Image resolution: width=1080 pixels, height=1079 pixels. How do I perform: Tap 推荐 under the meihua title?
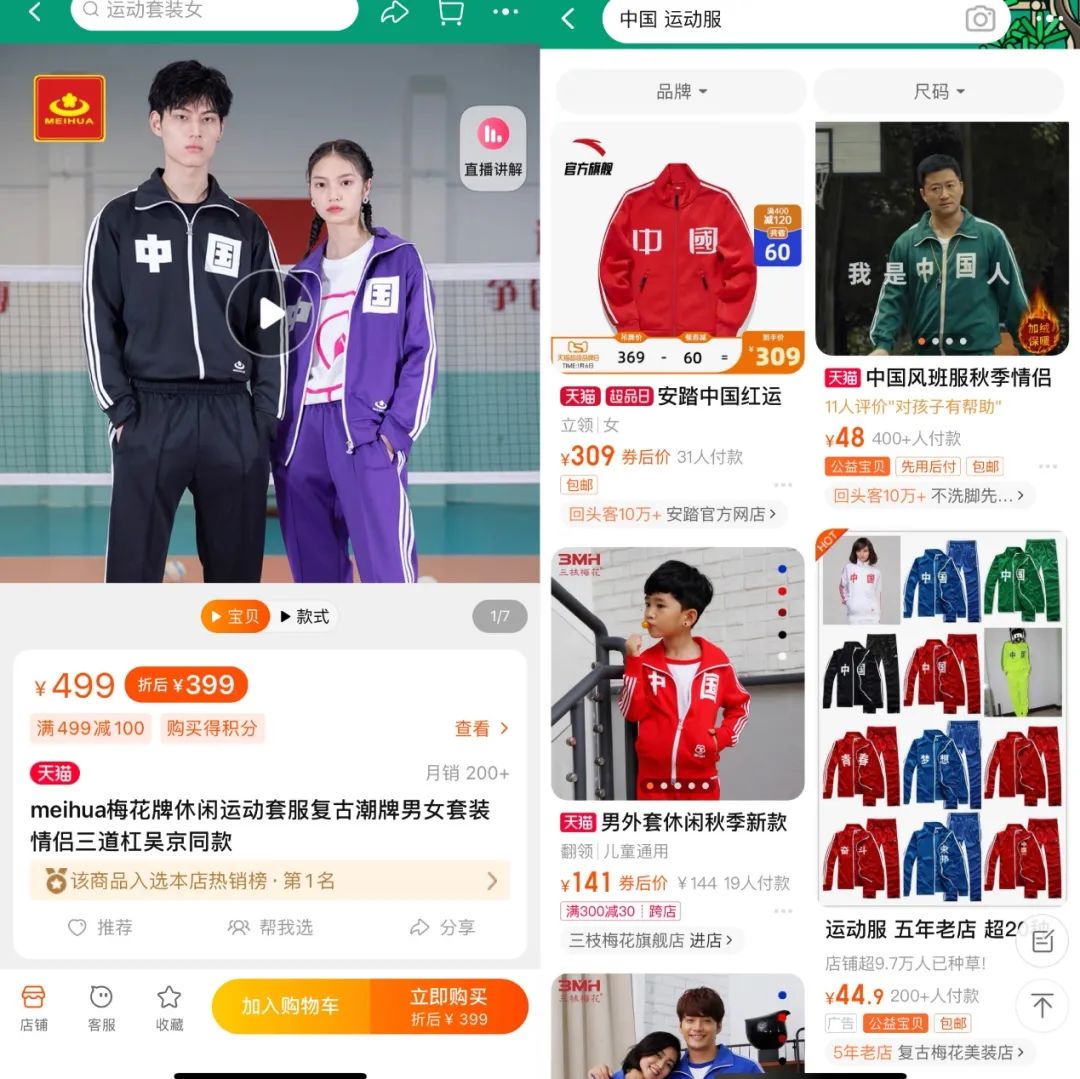pyautogui.click(x=100, y=928)
